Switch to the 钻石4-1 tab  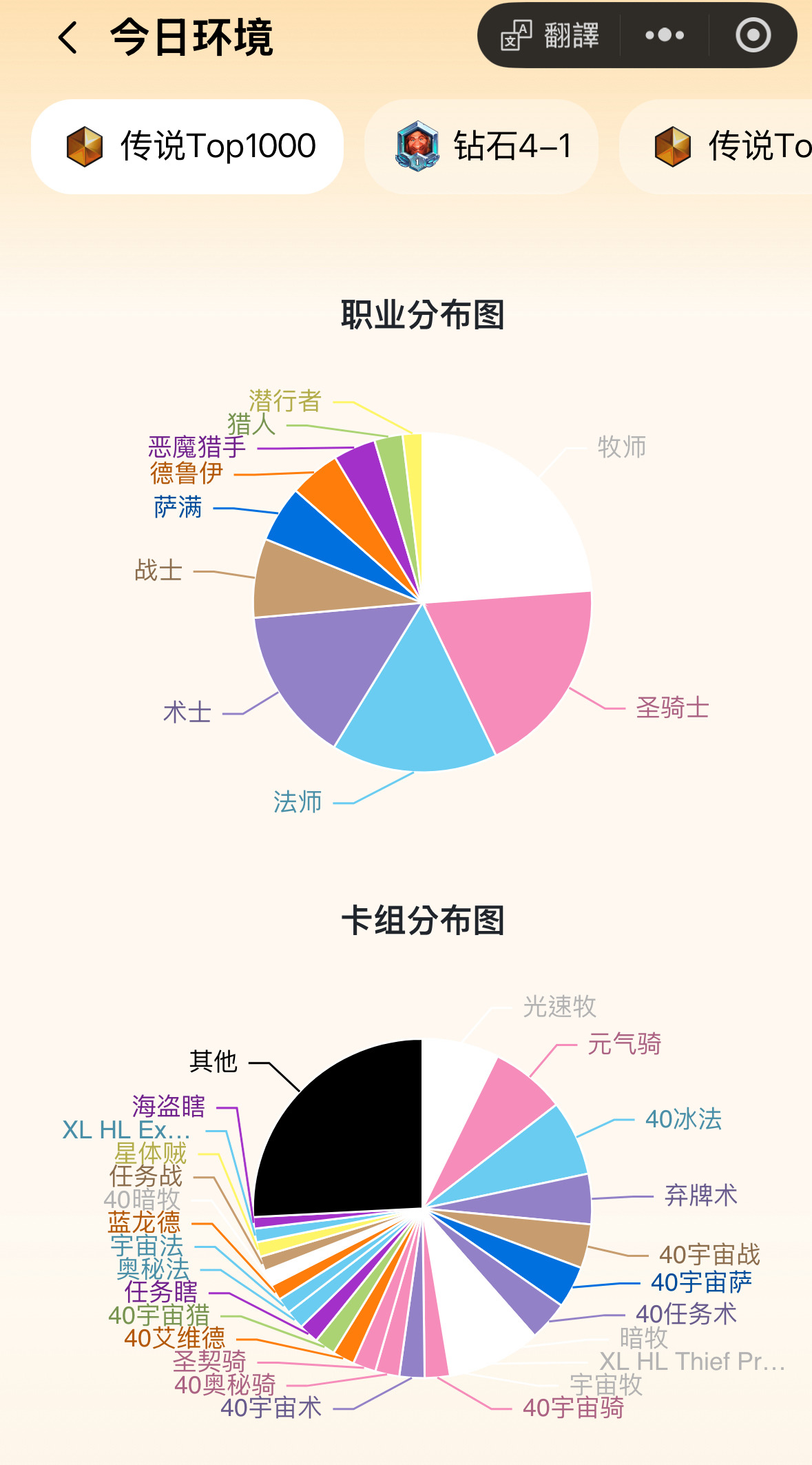point(481,147)
